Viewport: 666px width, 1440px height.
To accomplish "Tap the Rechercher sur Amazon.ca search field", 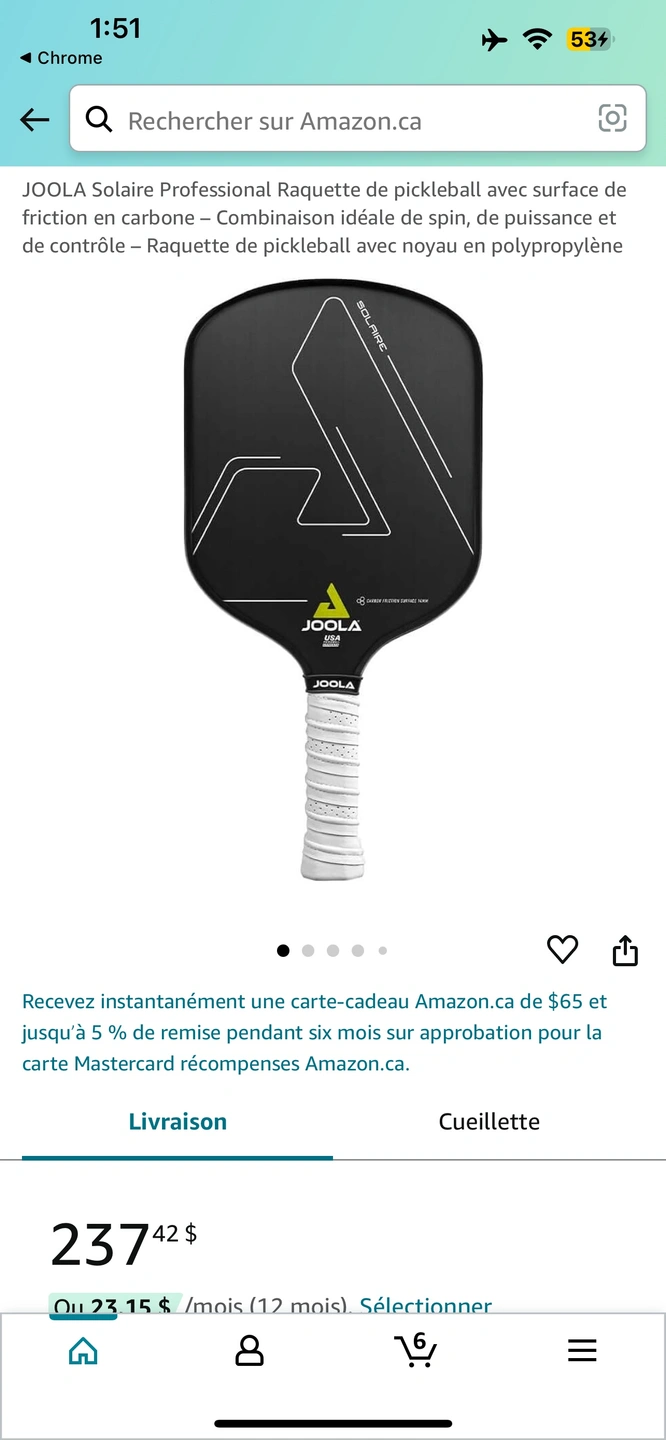I will pos(340,121).
